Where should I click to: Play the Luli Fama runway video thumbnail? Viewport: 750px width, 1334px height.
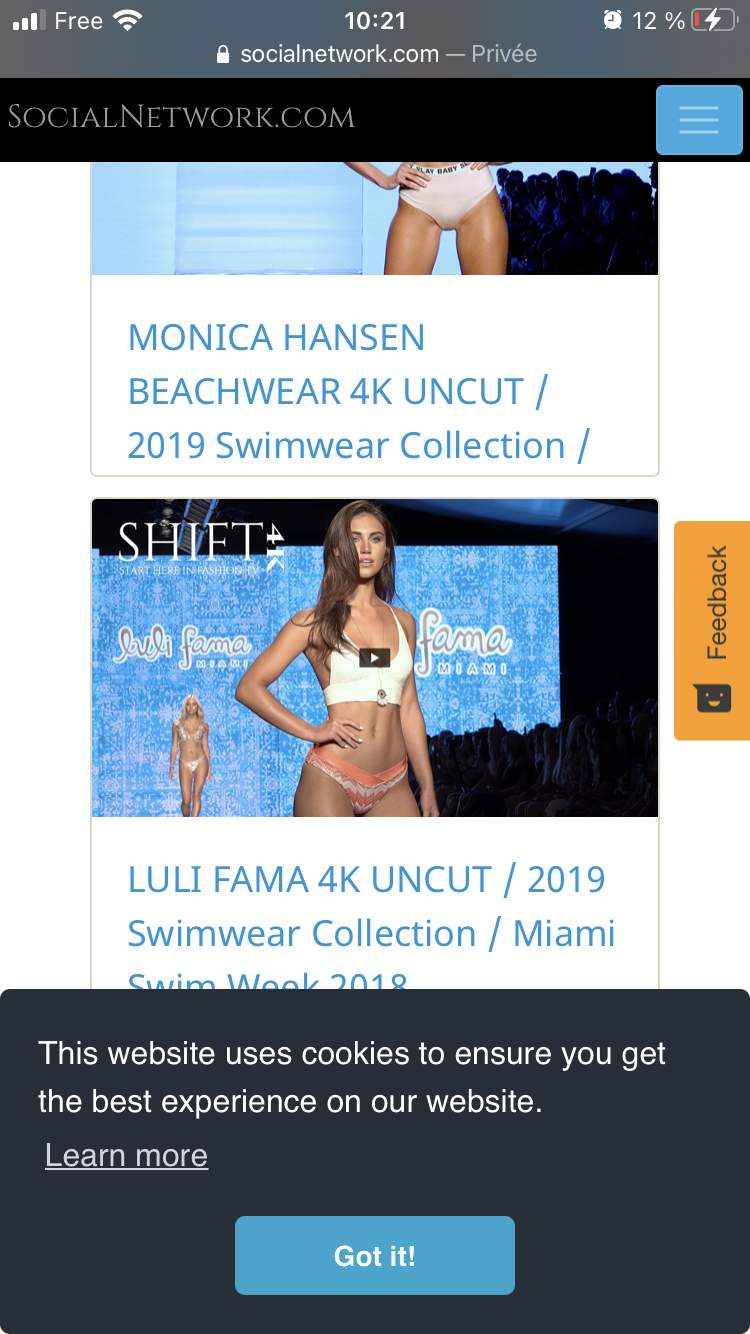tap(374, 657)
